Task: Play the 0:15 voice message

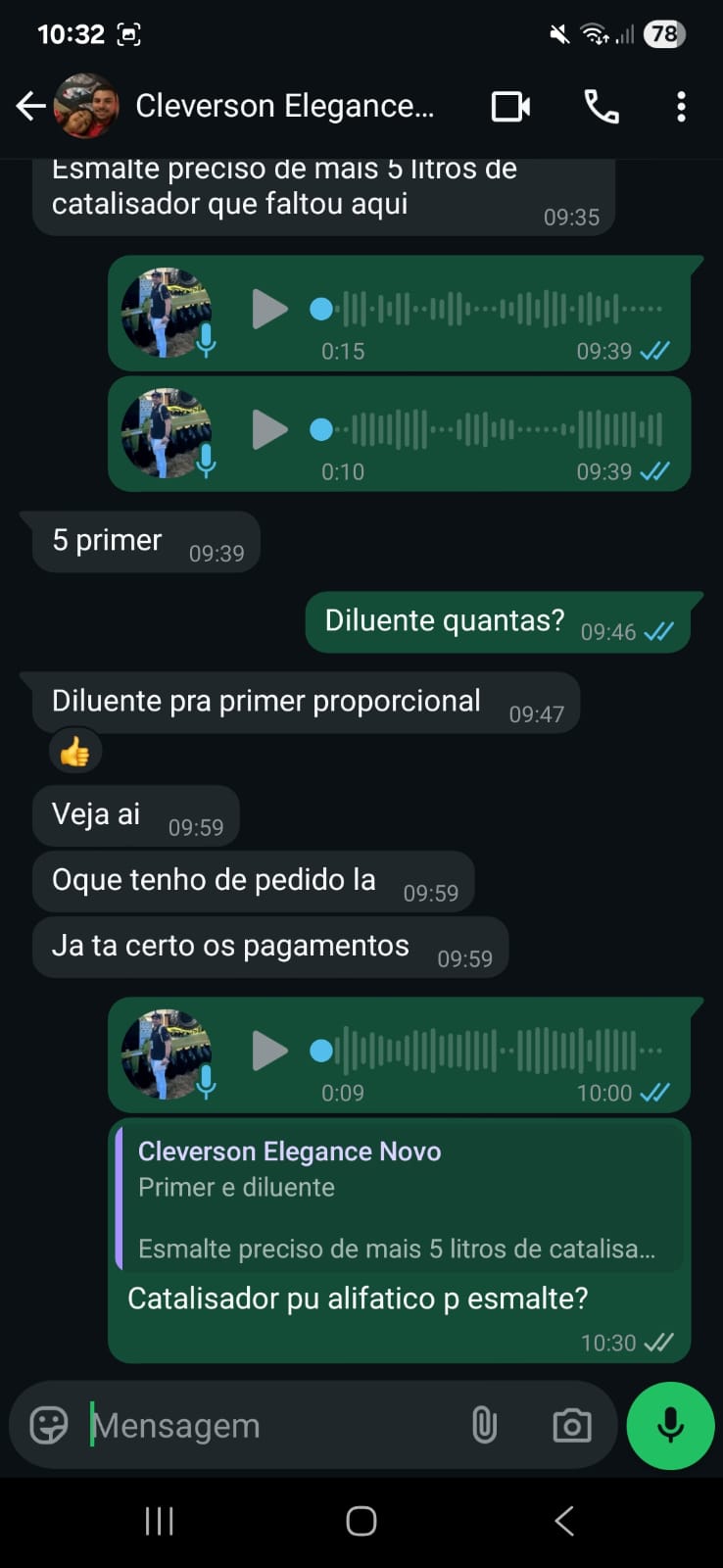Action: tap(269, 310)
